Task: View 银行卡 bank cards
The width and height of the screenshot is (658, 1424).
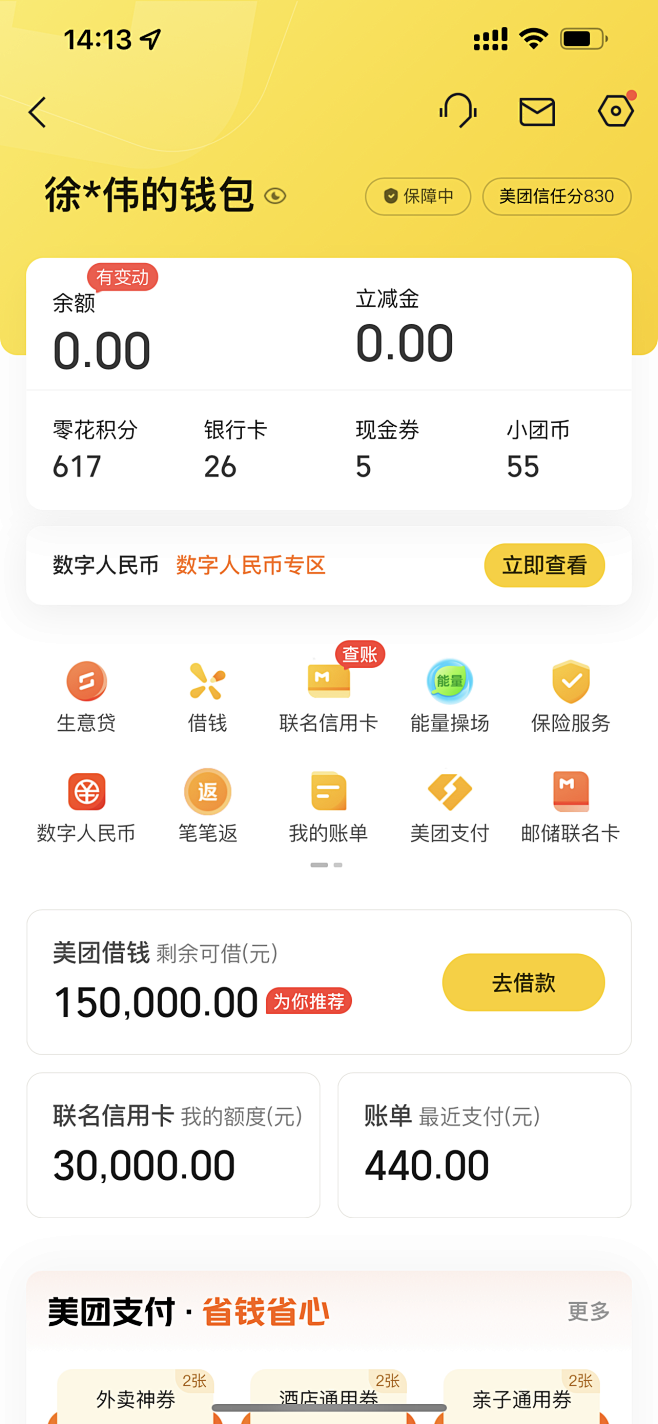Action: tap(236, 449)
